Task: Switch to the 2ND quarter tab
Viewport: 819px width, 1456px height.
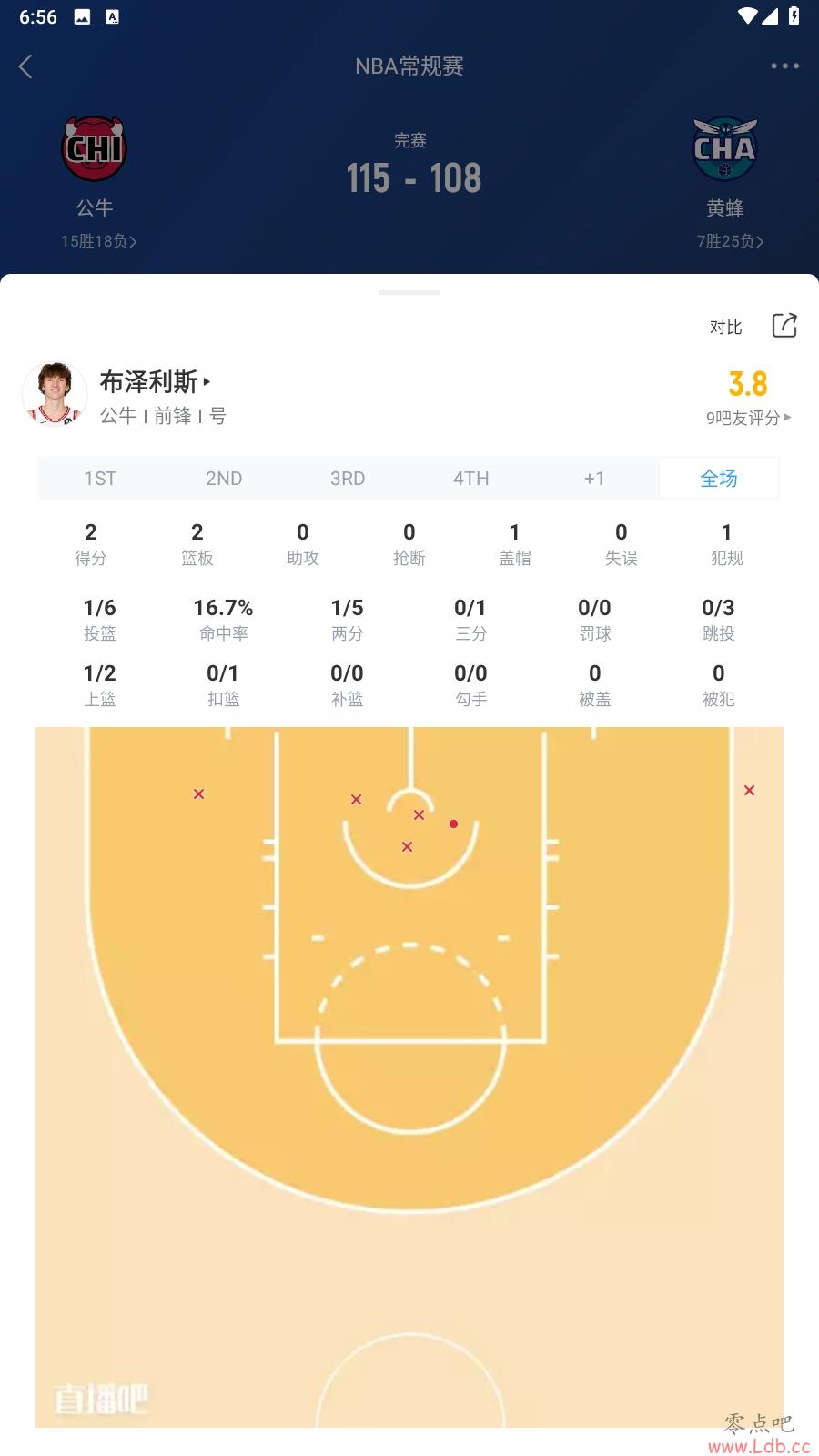Action: (224, 479)
